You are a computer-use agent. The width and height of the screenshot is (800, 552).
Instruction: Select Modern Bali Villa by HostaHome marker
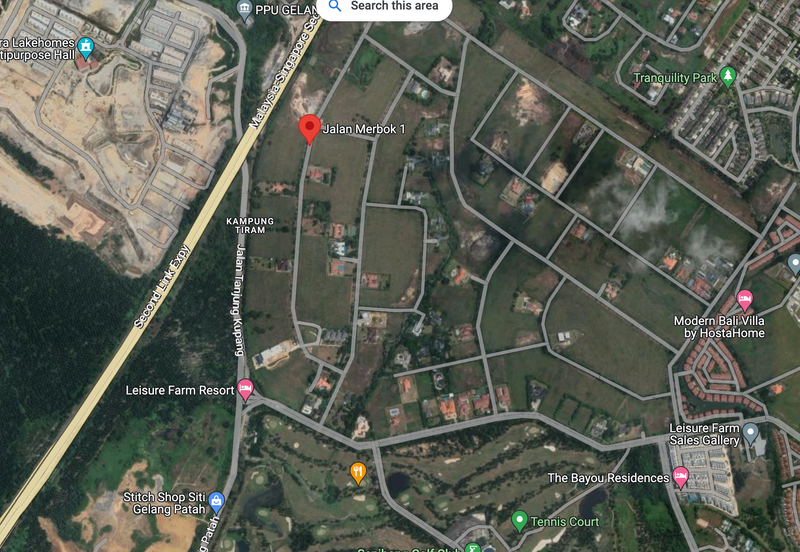(x=744, y=299)
